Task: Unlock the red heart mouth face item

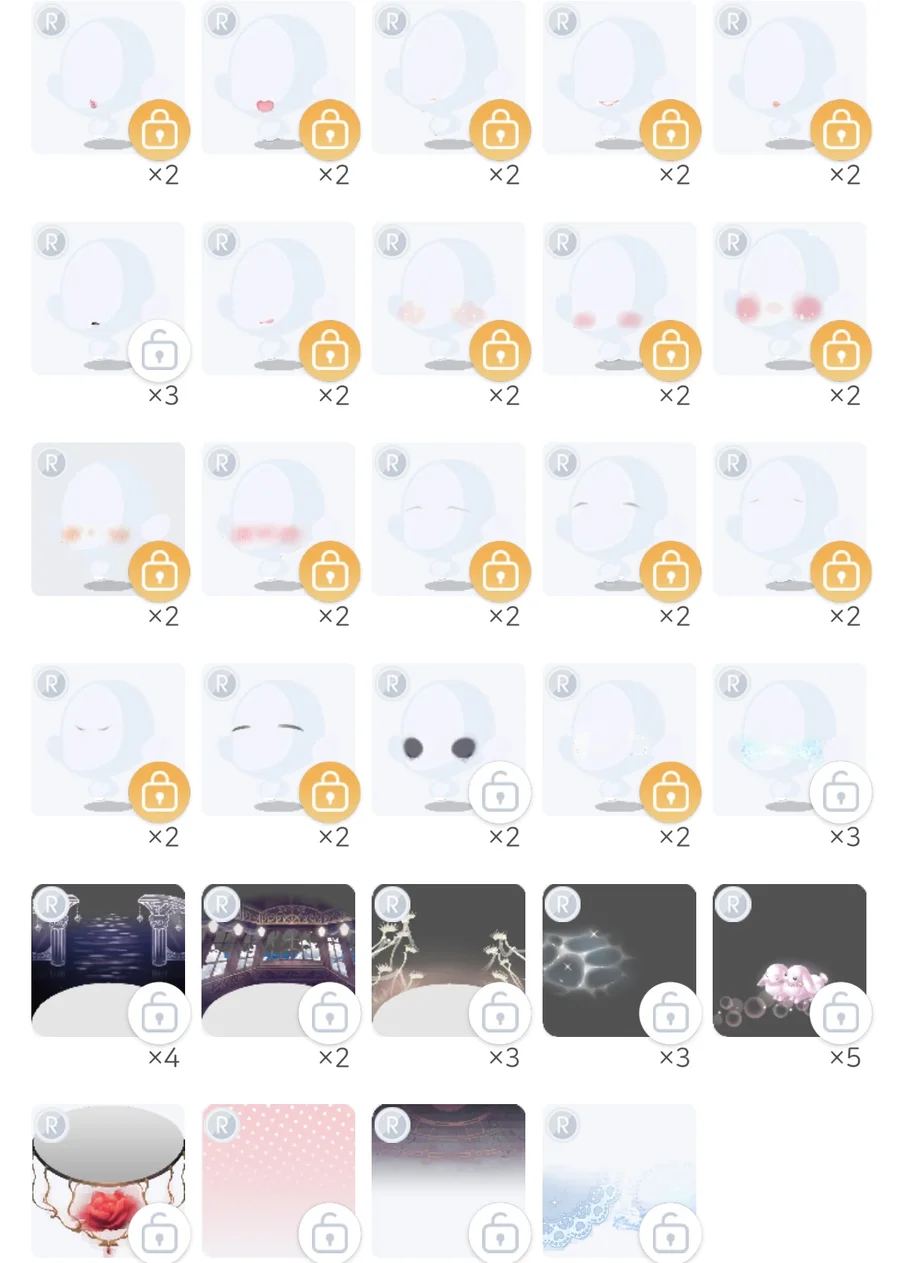Action: (x=329, y=130)
